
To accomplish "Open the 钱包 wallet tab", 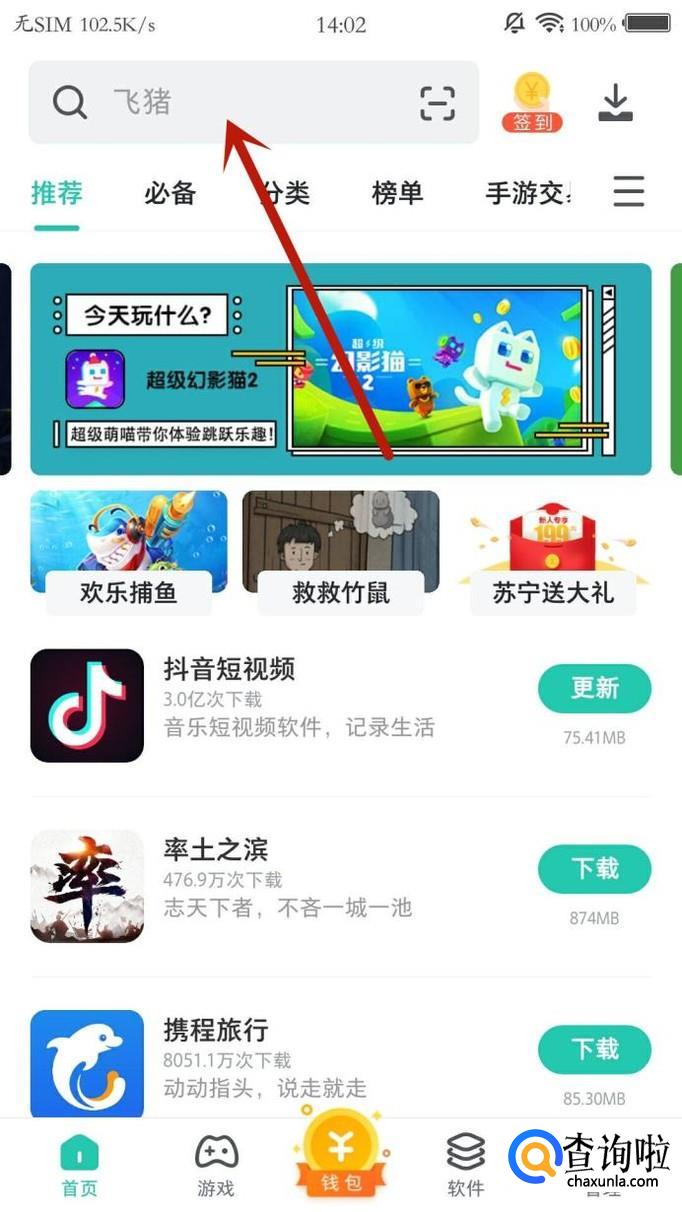I will 340,1160.
